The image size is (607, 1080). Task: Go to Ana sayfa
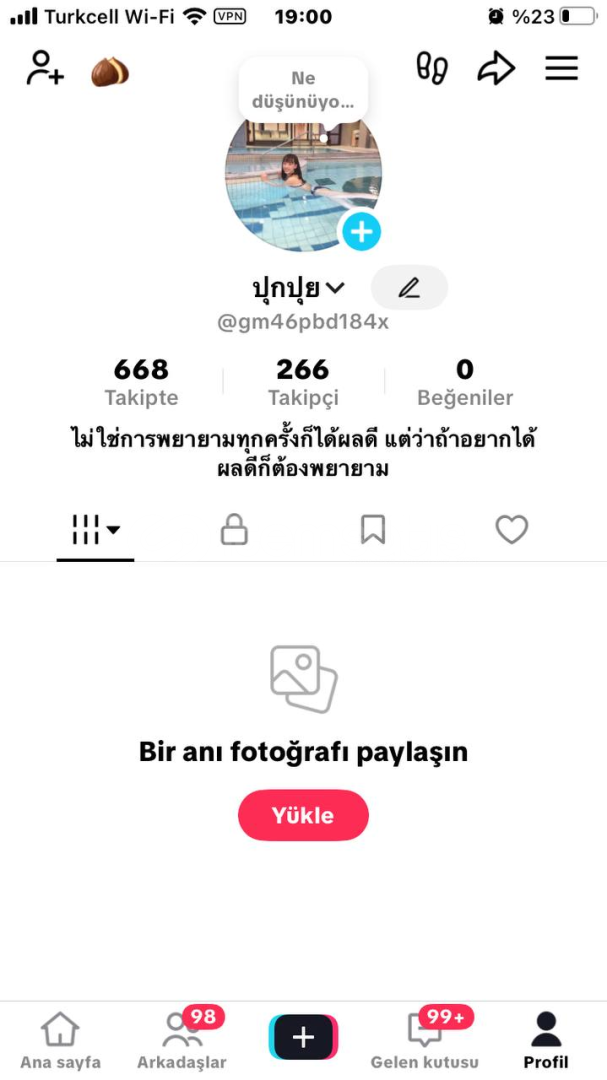point(61,1041)
